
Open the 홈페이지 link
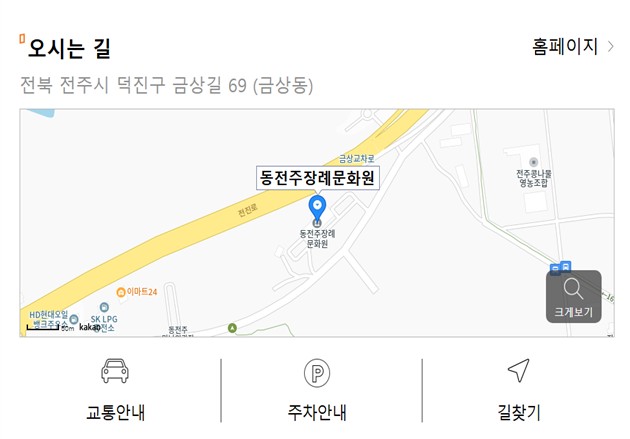(573, 46)
